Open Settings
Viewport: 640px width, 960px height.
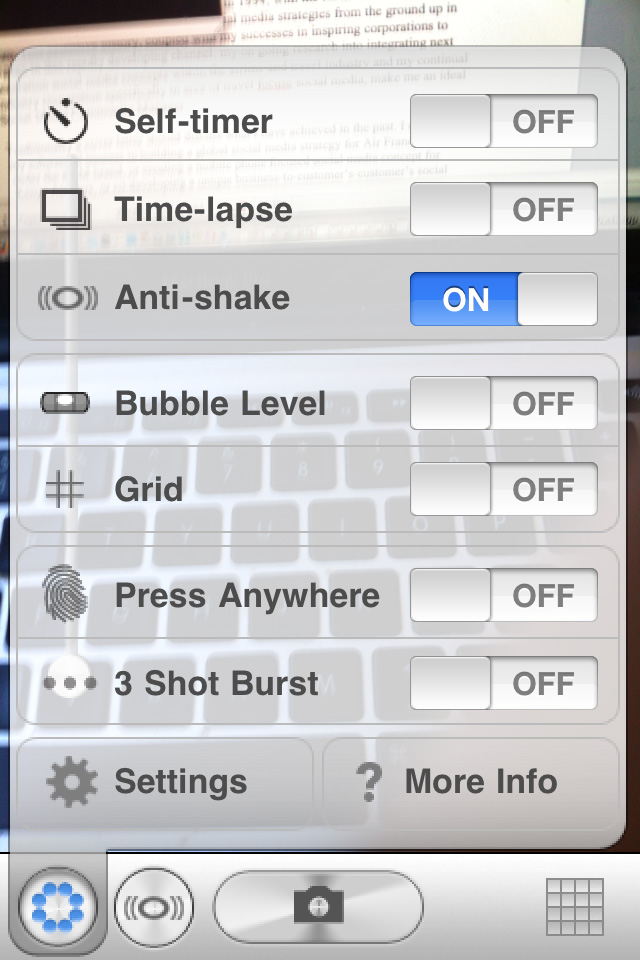[165, 782]
